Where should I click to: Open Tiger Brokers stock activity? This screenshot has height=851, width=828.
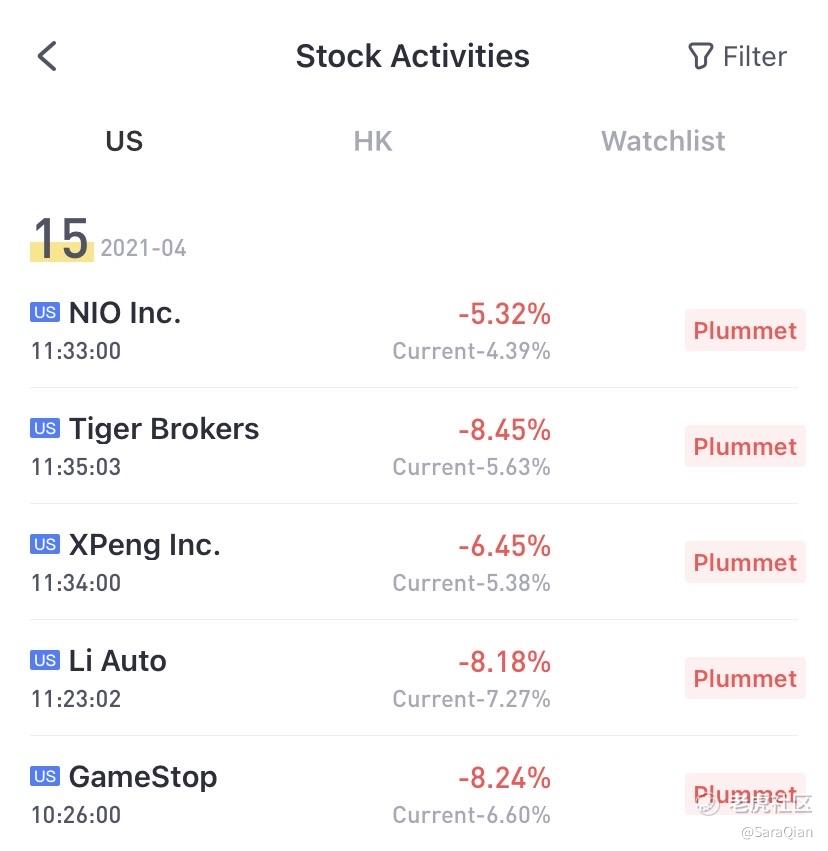(x=164, y=430)
